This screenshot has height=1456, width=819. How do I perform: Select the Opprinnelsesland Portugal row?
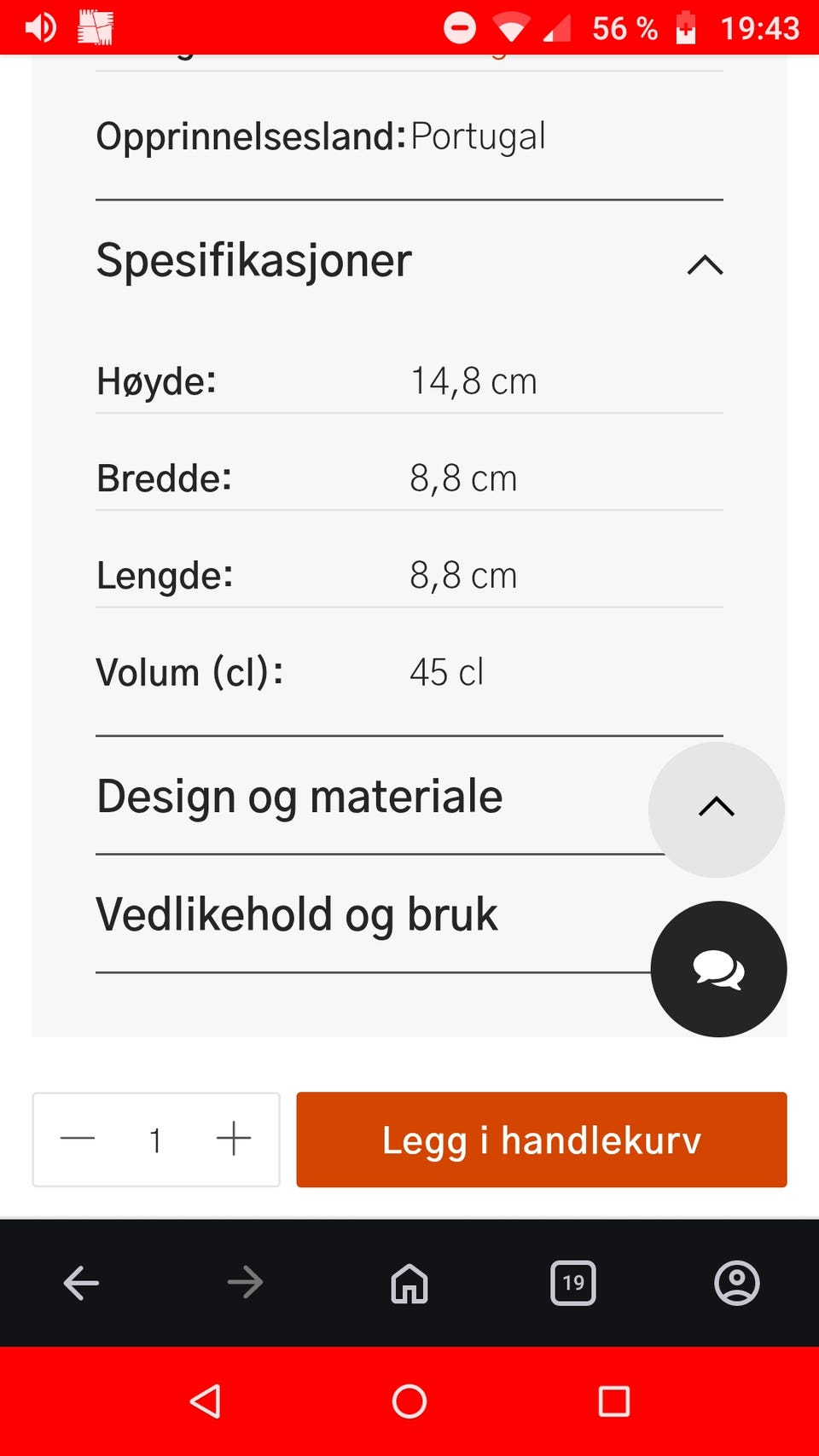click(x=322, y=136)
